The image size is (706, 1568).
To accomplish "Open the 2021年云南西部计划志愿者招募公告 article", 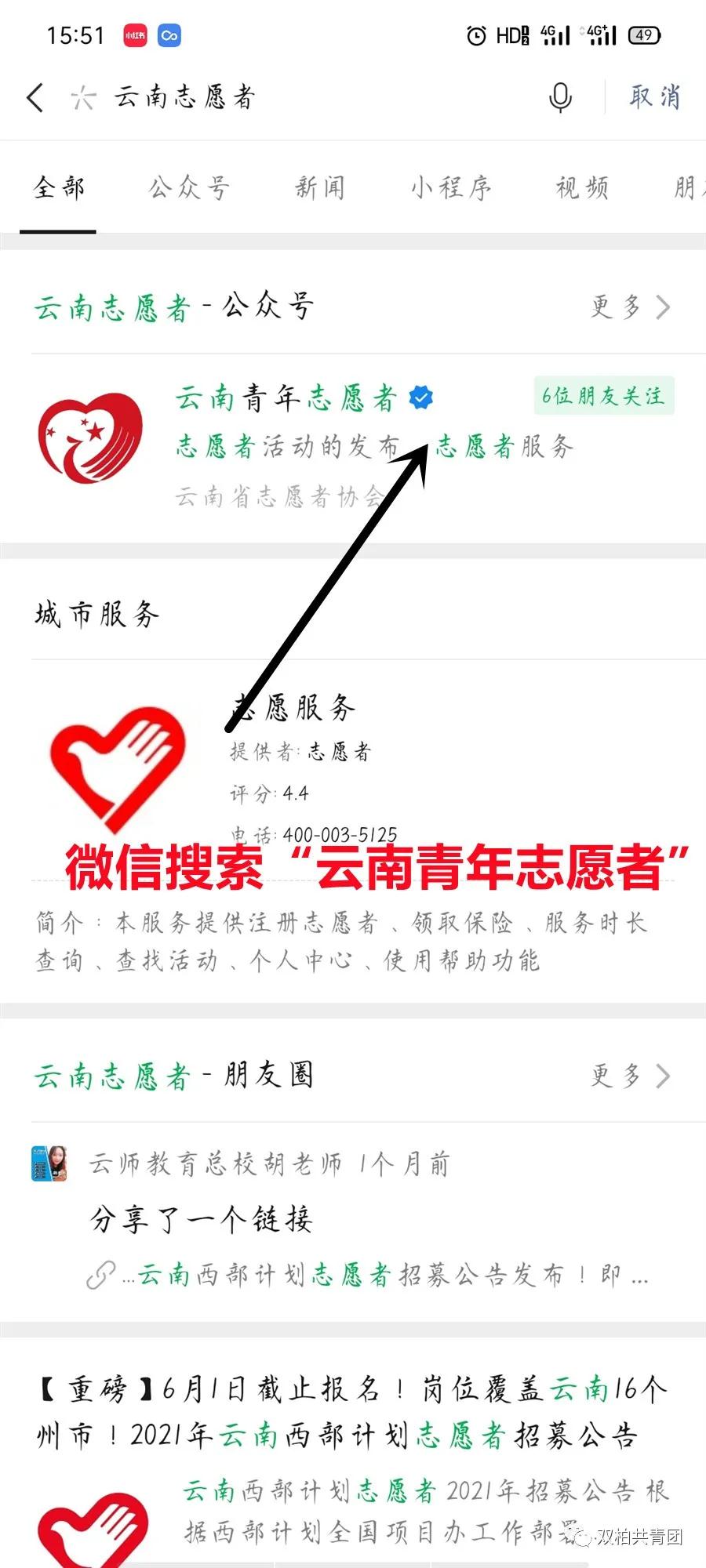I will pos(351,1412).
